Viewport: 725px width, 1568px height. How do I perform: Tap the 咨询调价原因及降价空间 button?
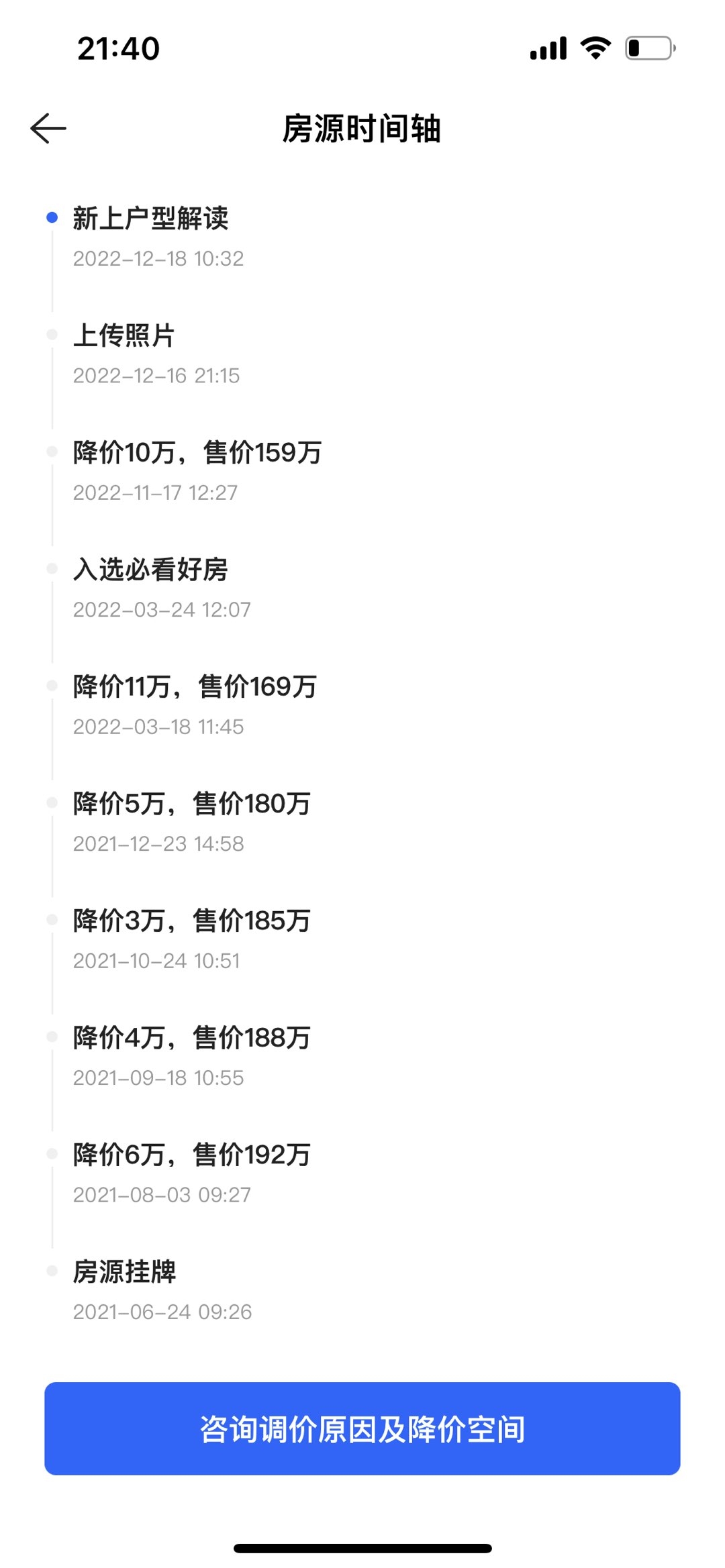point(362,1428)
